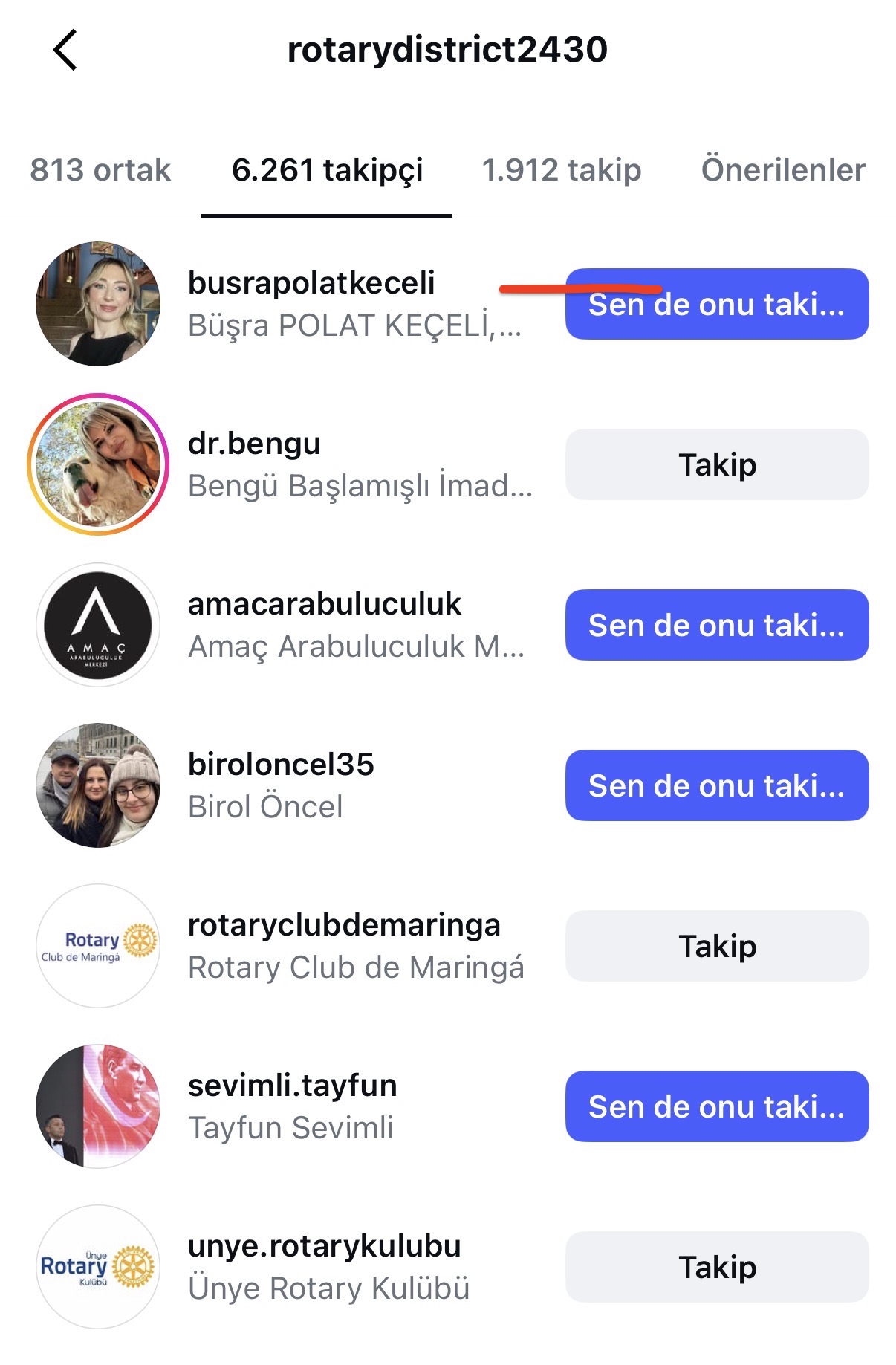This screenshot has height=1365, width=896.
Task: Follow back sevimli.tayfun
Action: click(717, 1106)
